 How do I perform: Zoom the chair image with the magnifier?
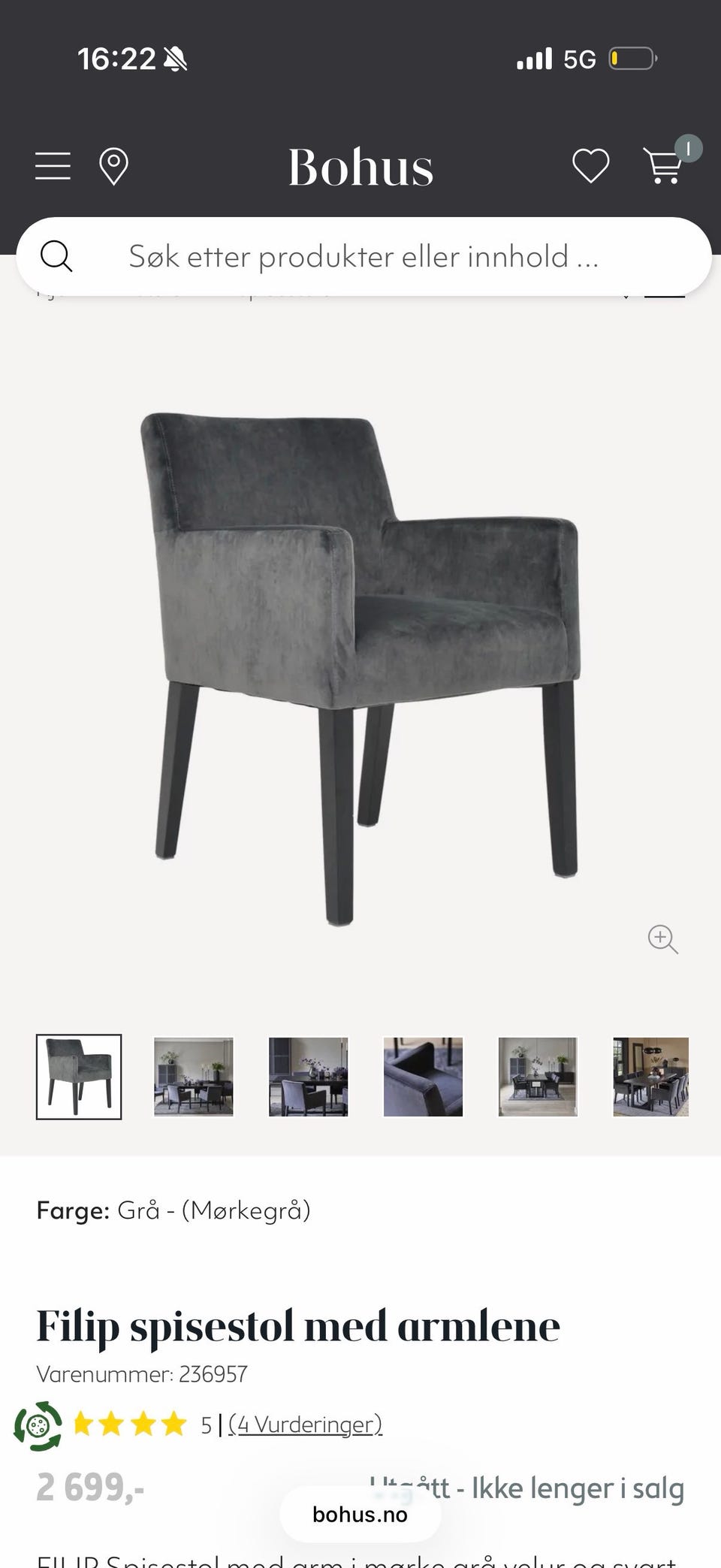(x=663, y=939)
